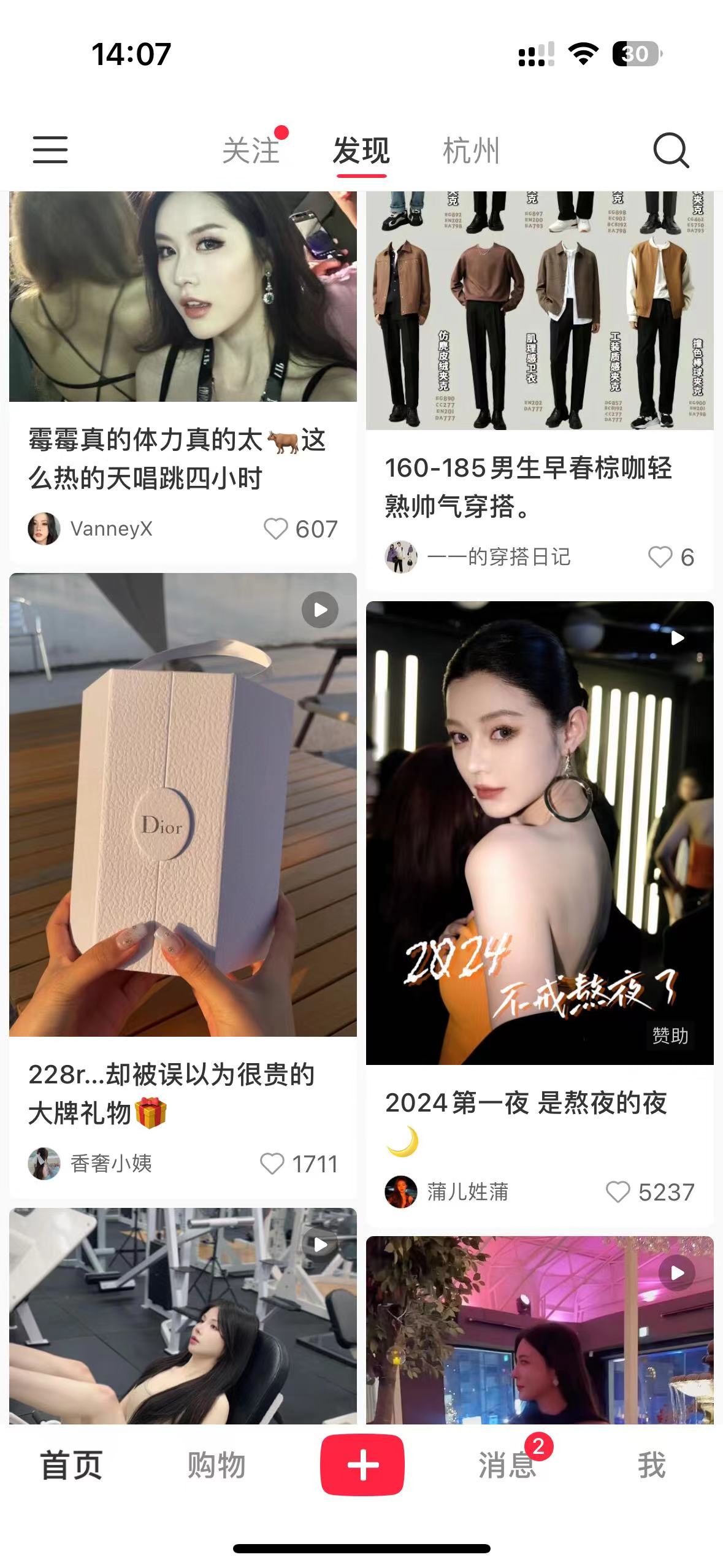Create a new post with plus button
Viewport: 723px width, 1568px height.
[x=362, y=1465]
